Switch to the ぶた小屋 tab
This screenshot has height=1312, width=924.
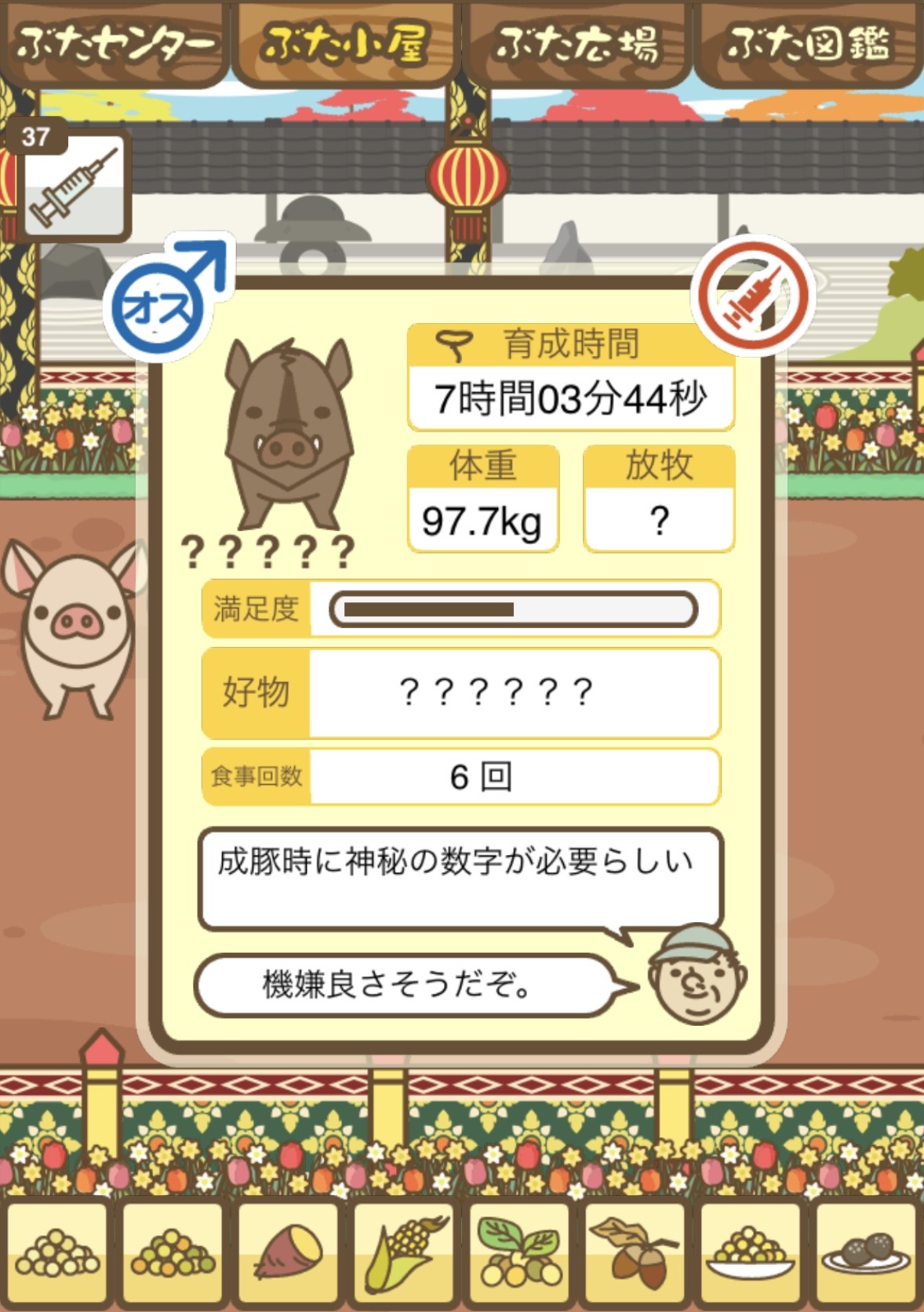(x=345, y=43)
